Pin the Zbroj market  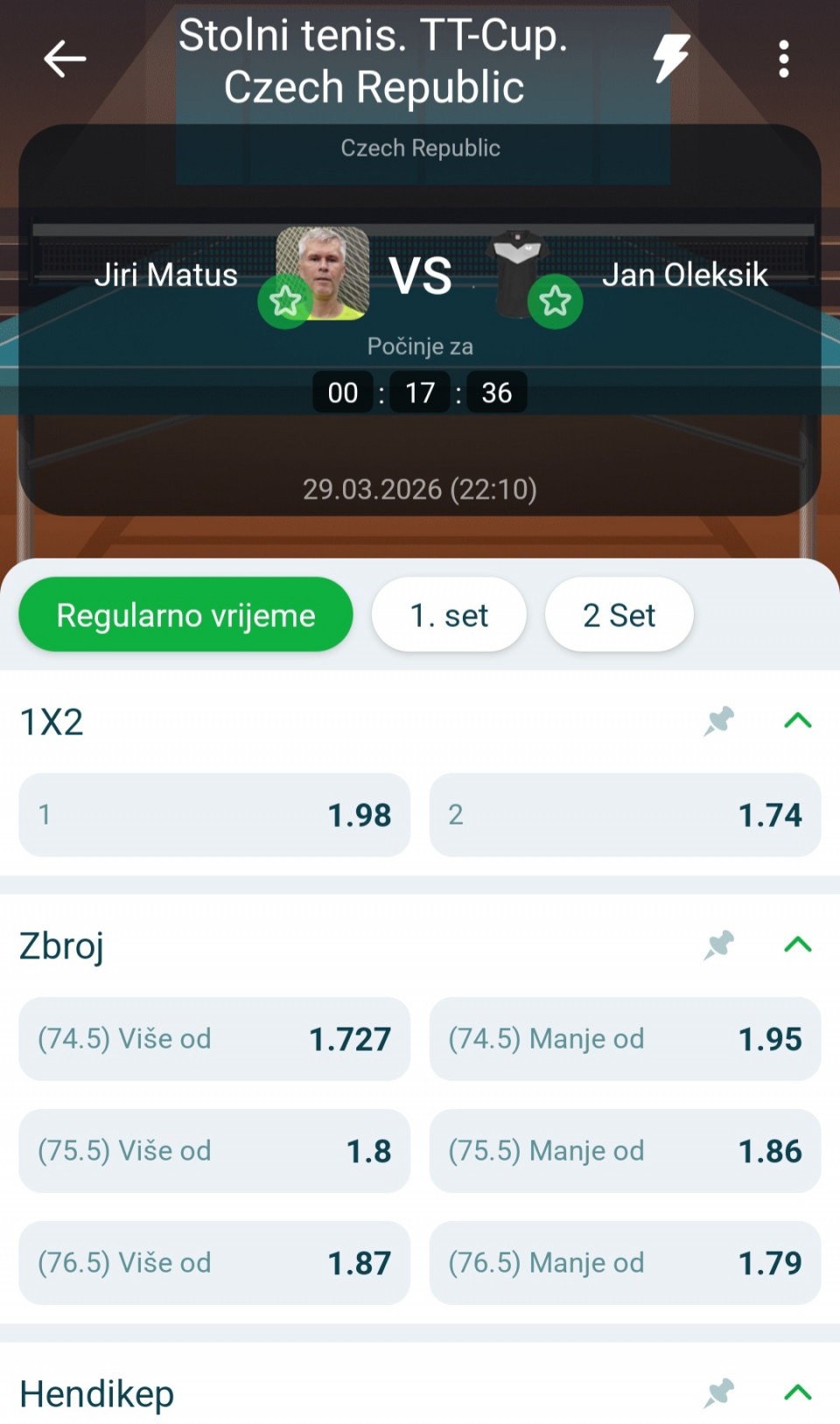pyautogui.click(x=719, y=945)
